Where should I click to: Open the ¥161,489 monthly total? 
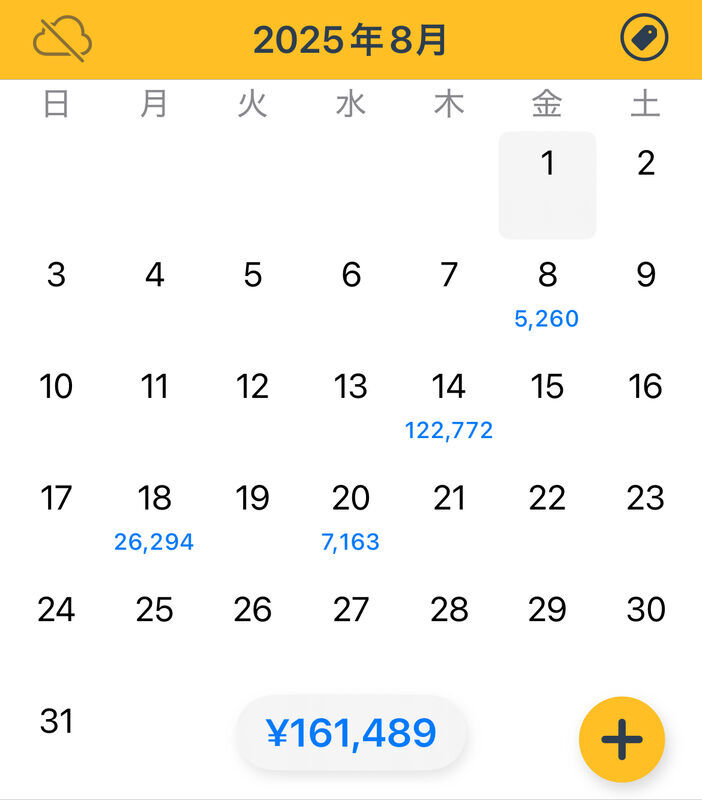pos(351,733)
